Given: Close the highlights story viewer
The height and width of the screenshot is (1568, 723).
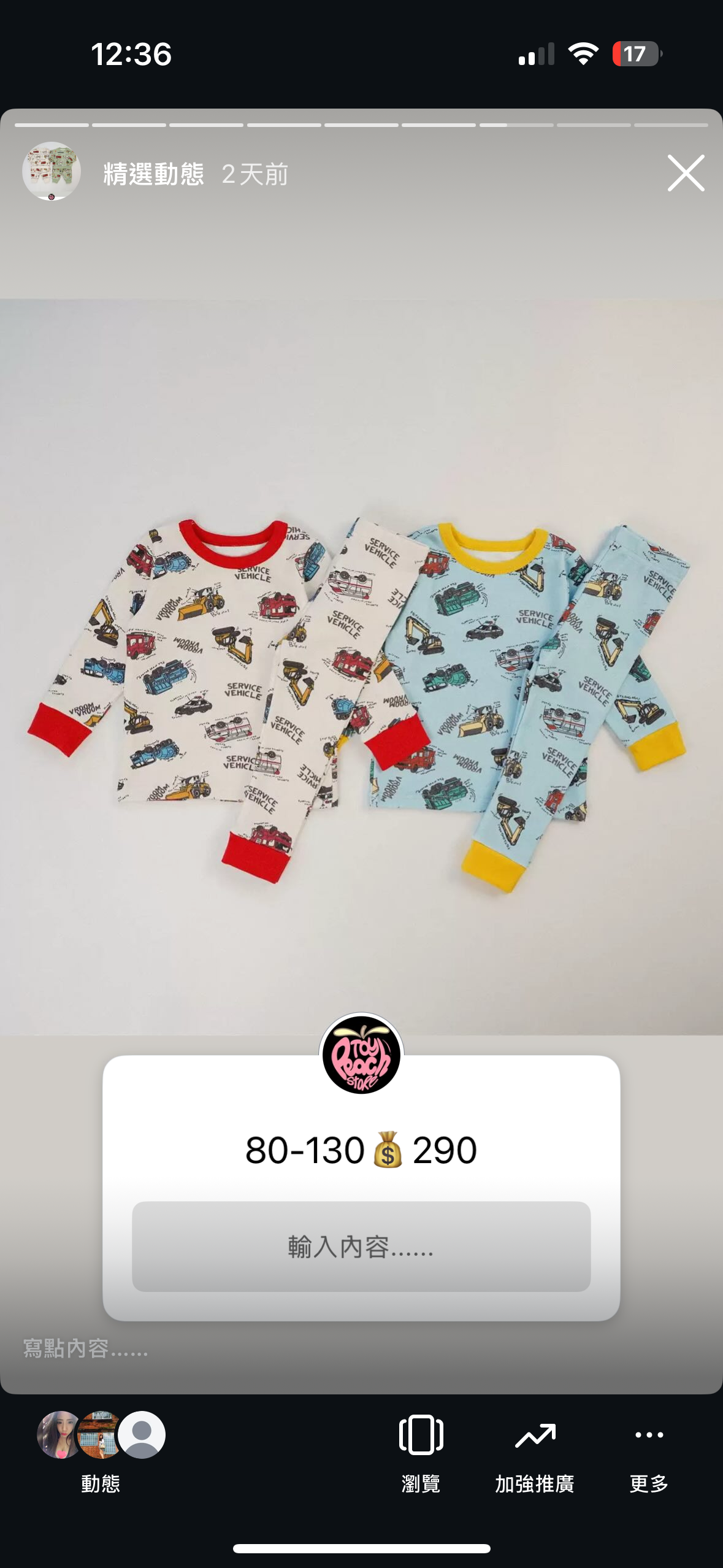Looking at the screenshot, I should (685, 173).
